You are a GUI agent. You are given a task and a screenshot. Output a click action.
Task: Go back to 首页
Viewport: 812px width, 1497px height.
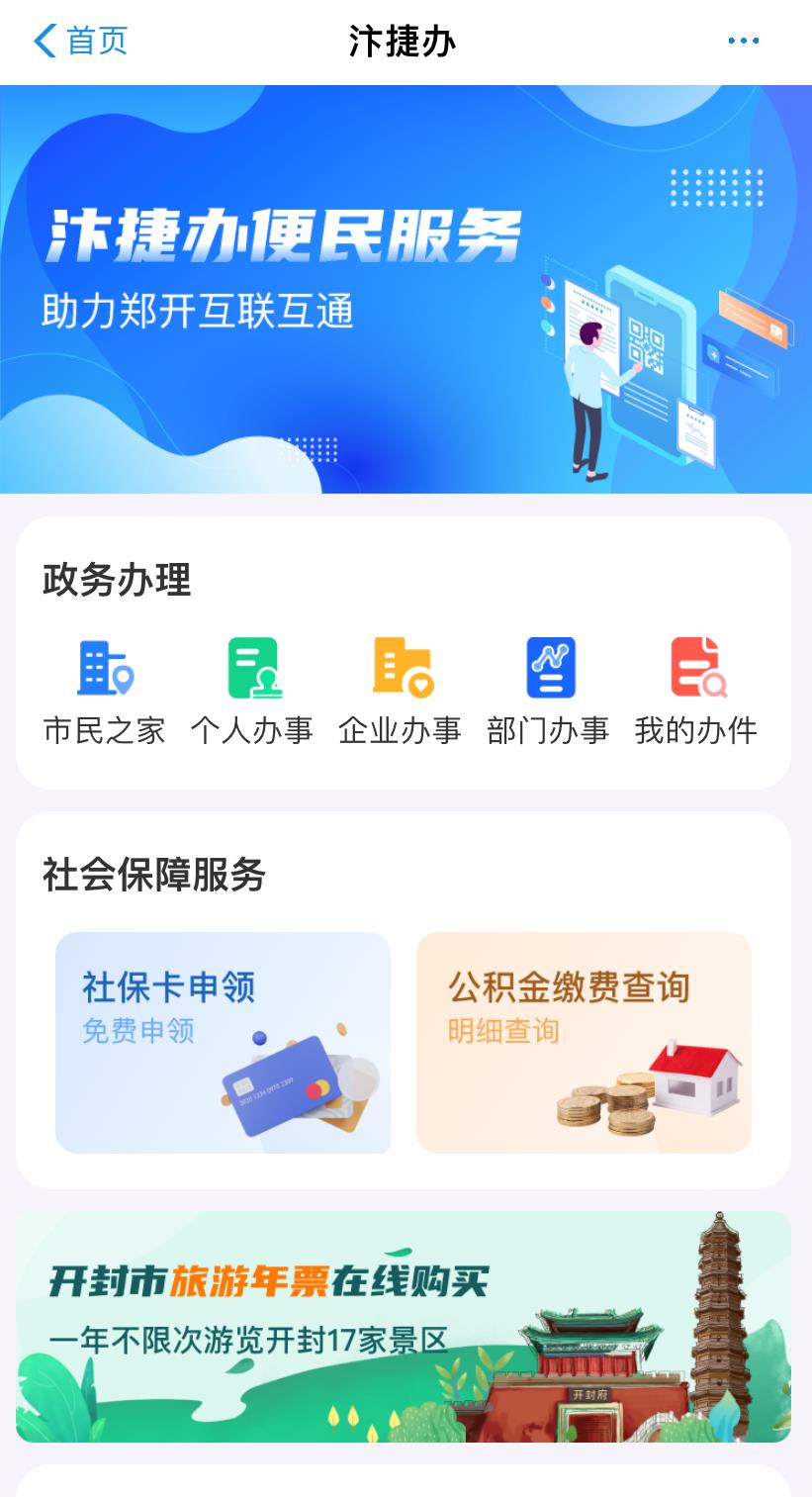[80, 42]
